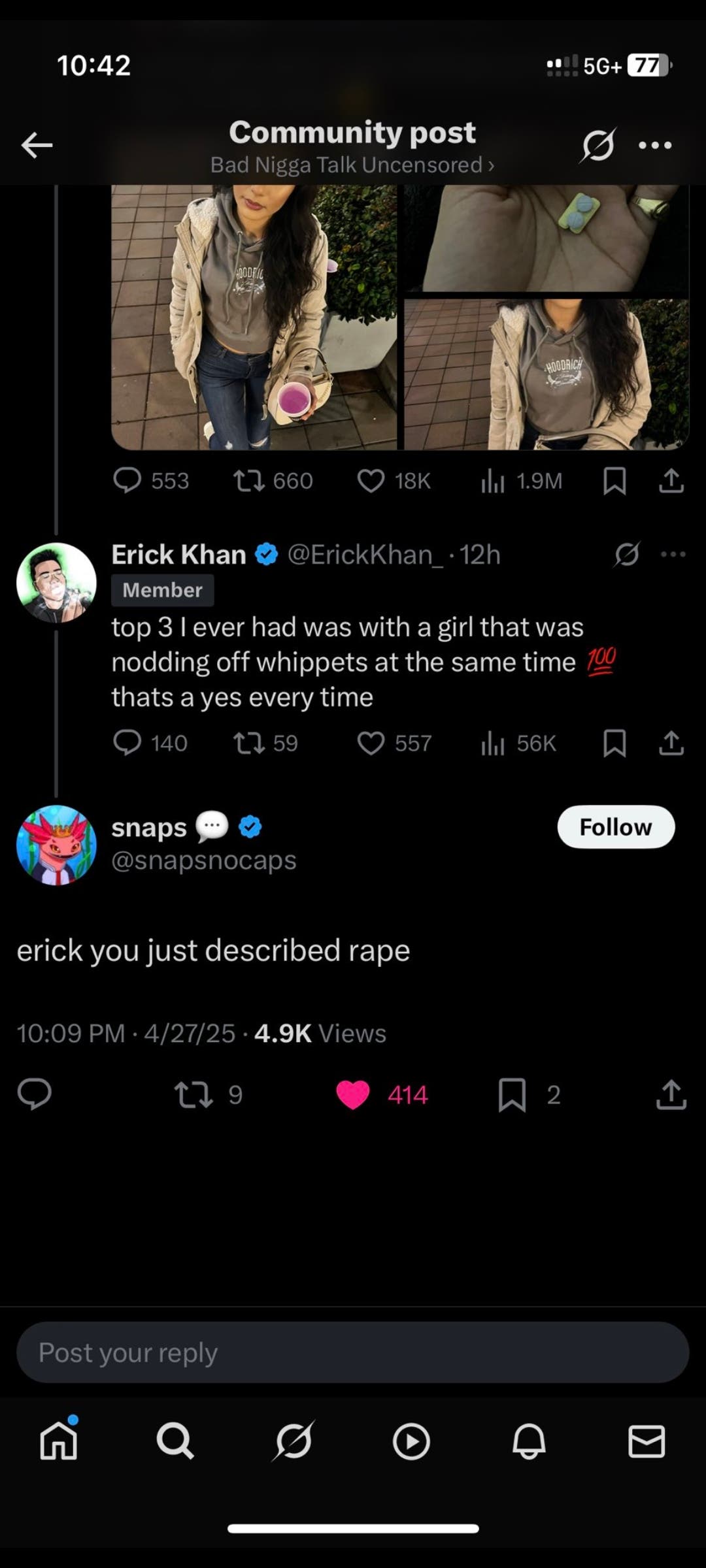Open the top-right post options menu
Viewport: 706px width, 1568px height.
[x=654, y=144]
